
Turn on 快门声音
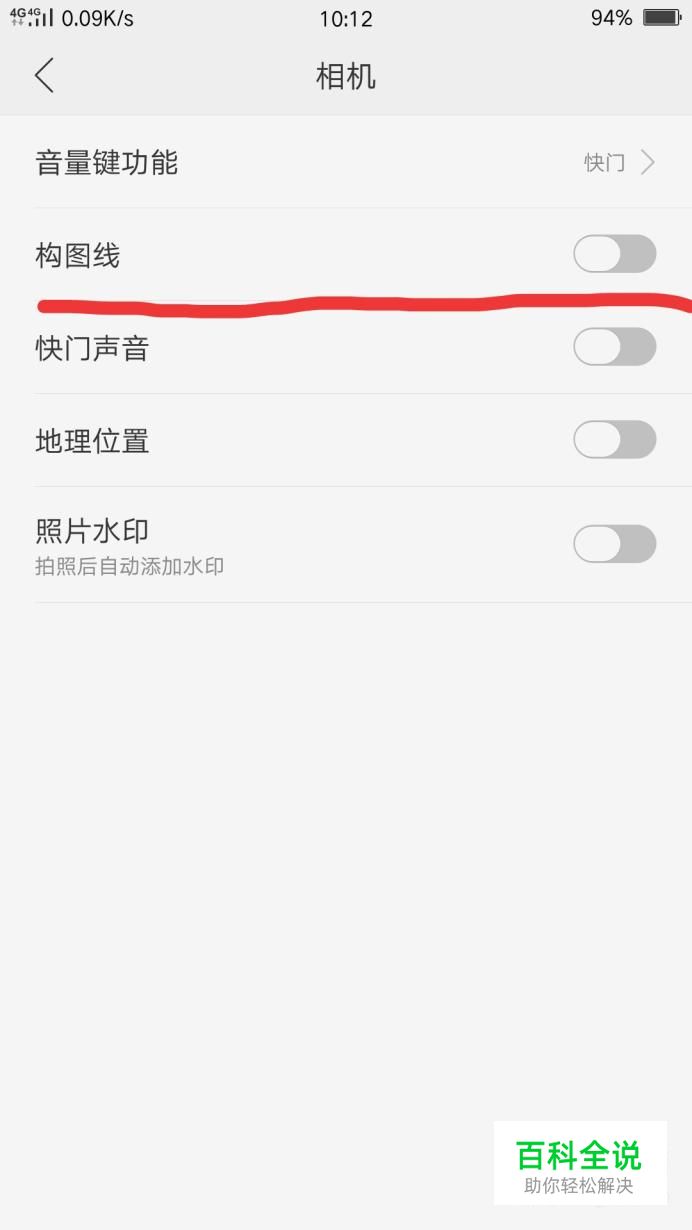(614, 347)
